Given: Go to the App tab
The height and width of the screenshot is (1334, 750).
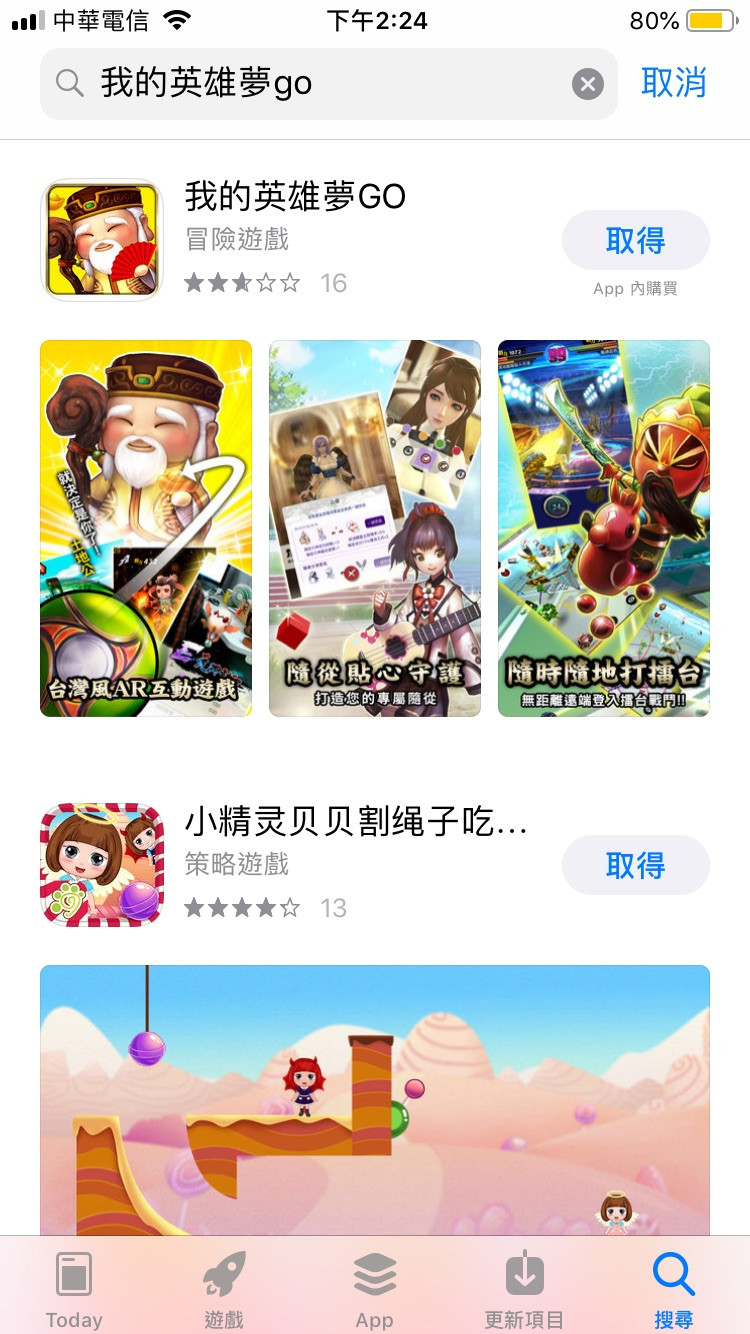Looking at the screenshot, I should pyautogui.click(x=375, y=1290).
